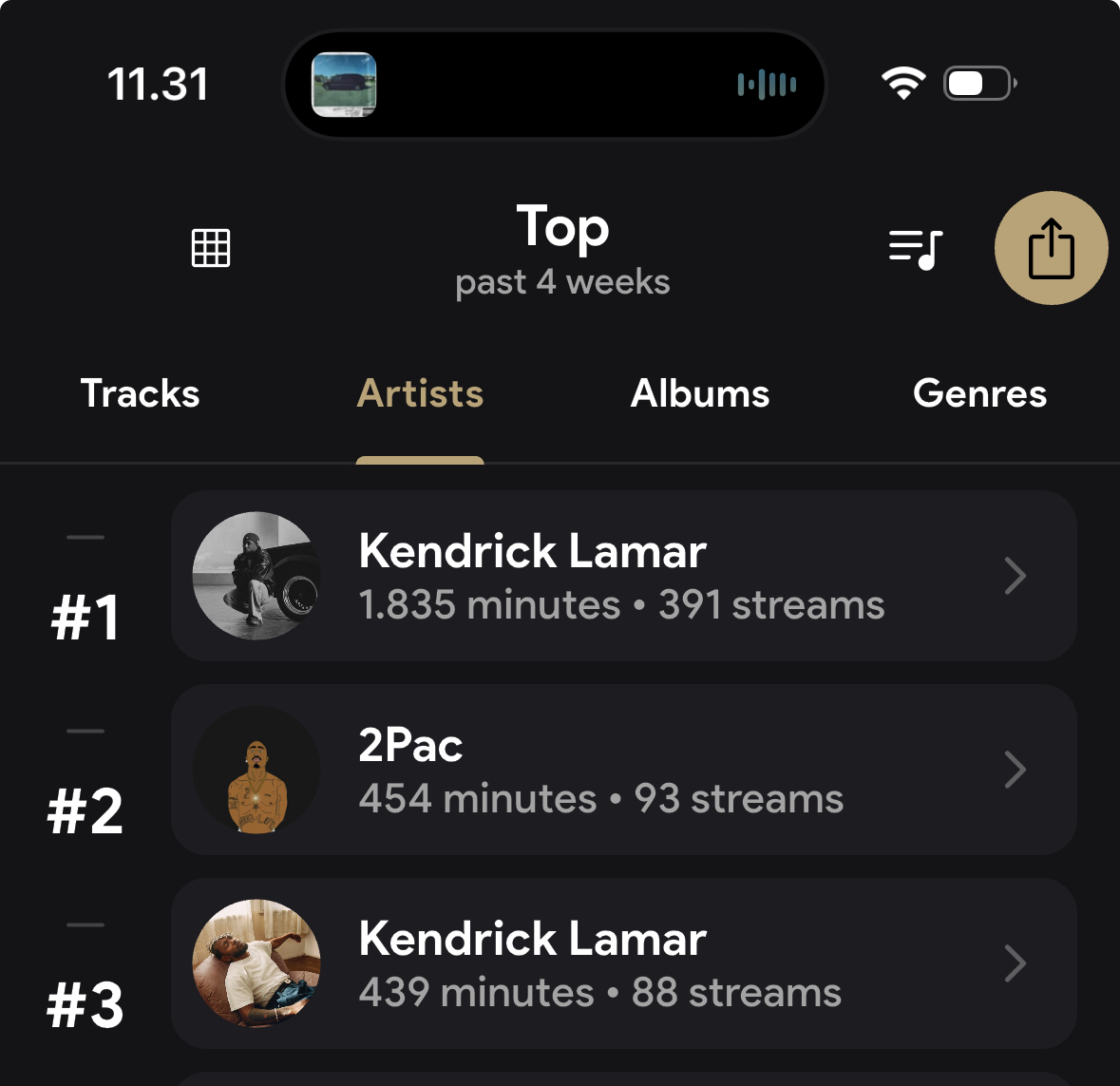Share the top artists list
This screenshot has width=1120, height=1086.
click(x=1051, y=248)
